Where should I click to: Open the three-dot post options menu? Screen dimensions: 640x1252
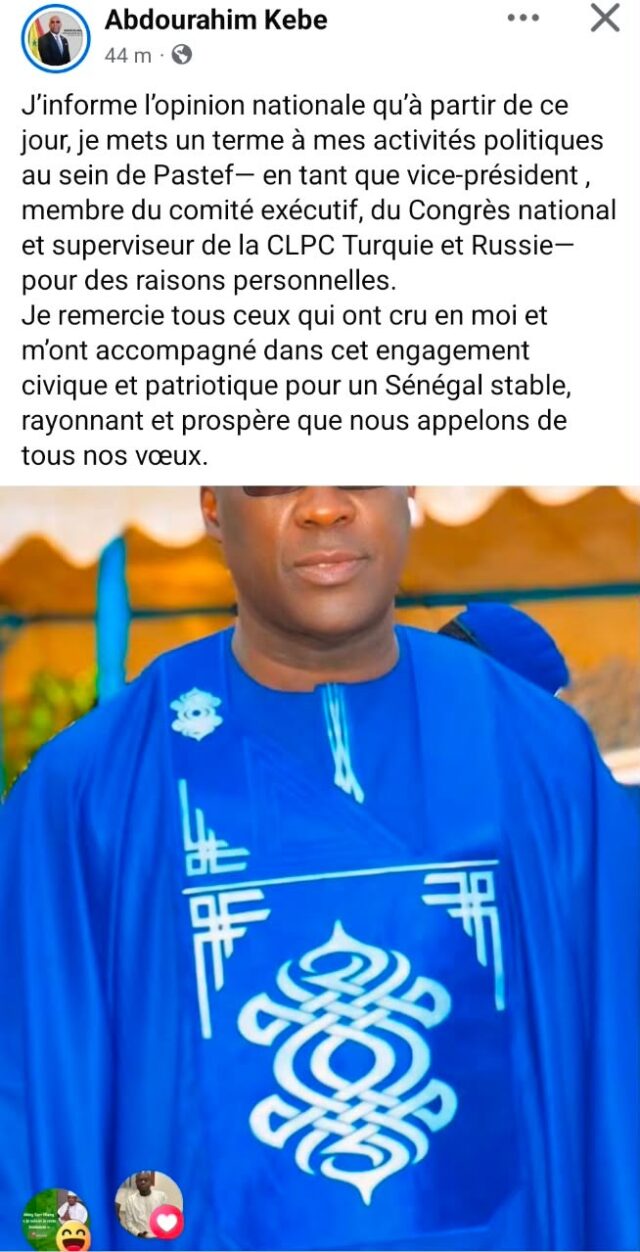tap(523, 18)
